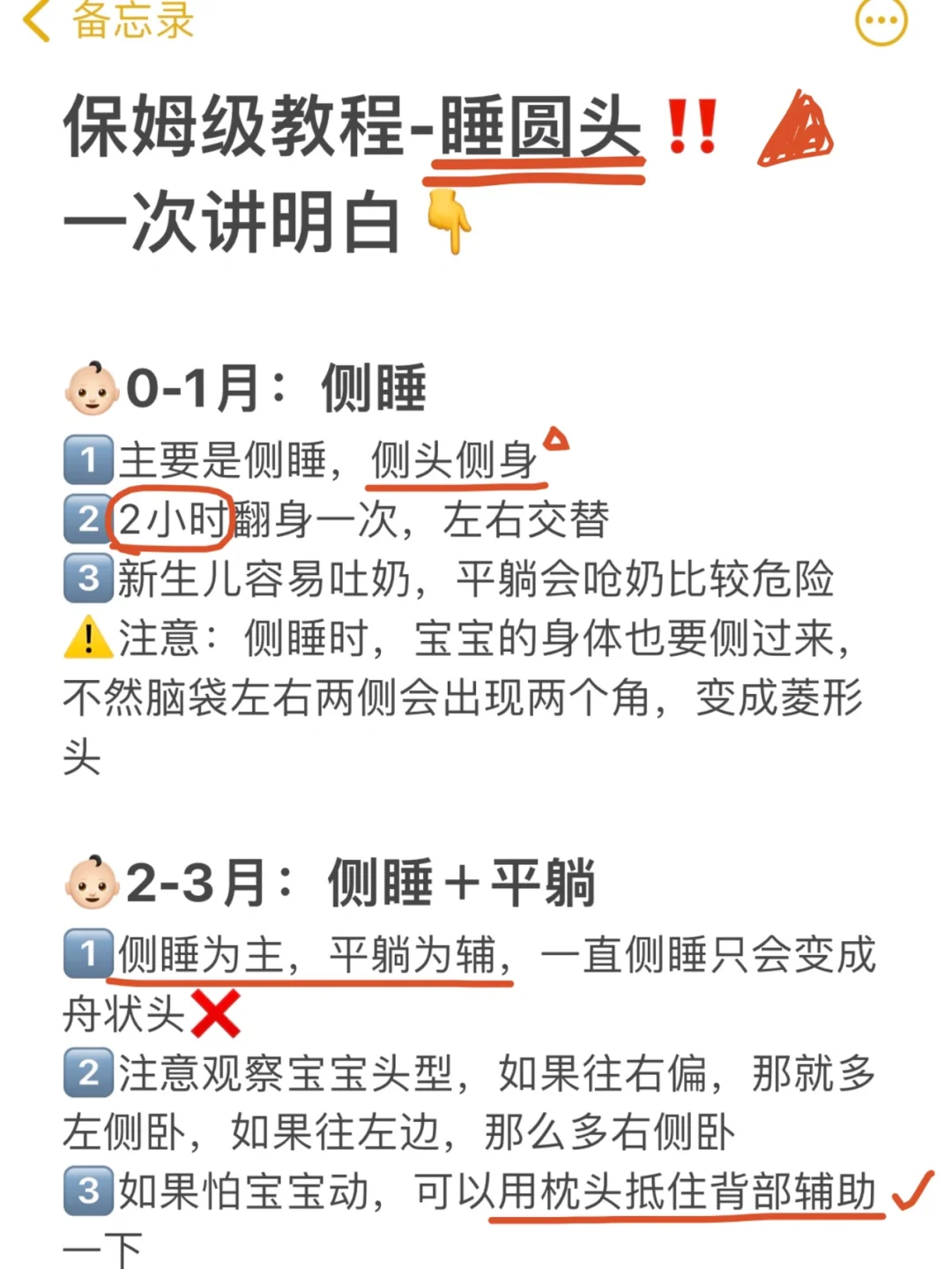The image size is (952, 1269).
Task: Tap the 2-3月：侧睡＋平躺 section heading
Action: coord(353,881)
